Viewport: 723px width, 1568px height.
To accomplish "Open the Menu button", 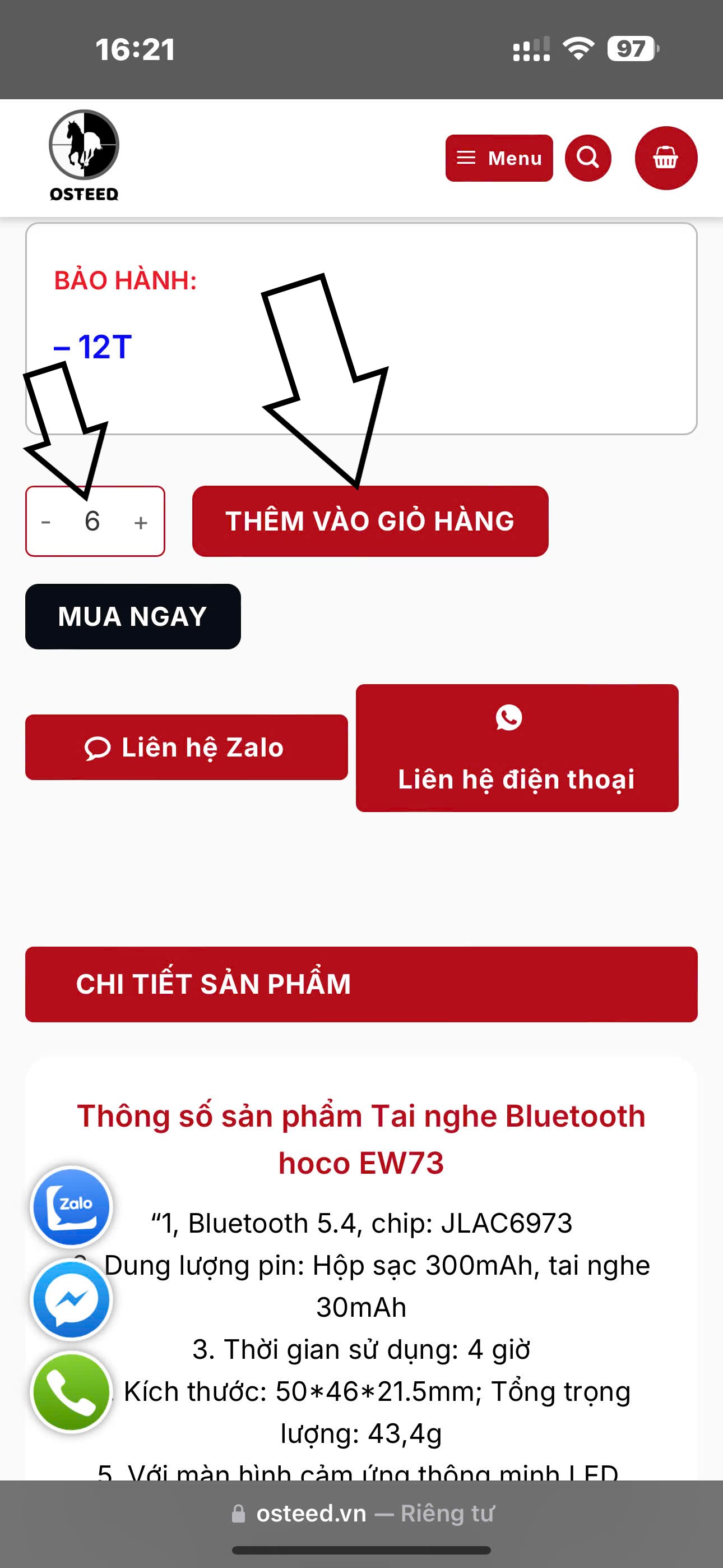I will [x=498, y=158].
